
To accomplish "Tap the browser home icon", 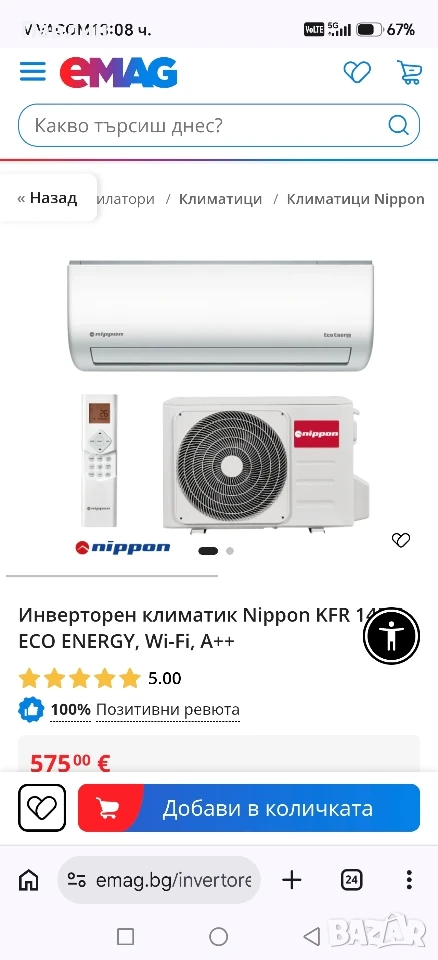I will pyautogui.click(x=28, y=880).
